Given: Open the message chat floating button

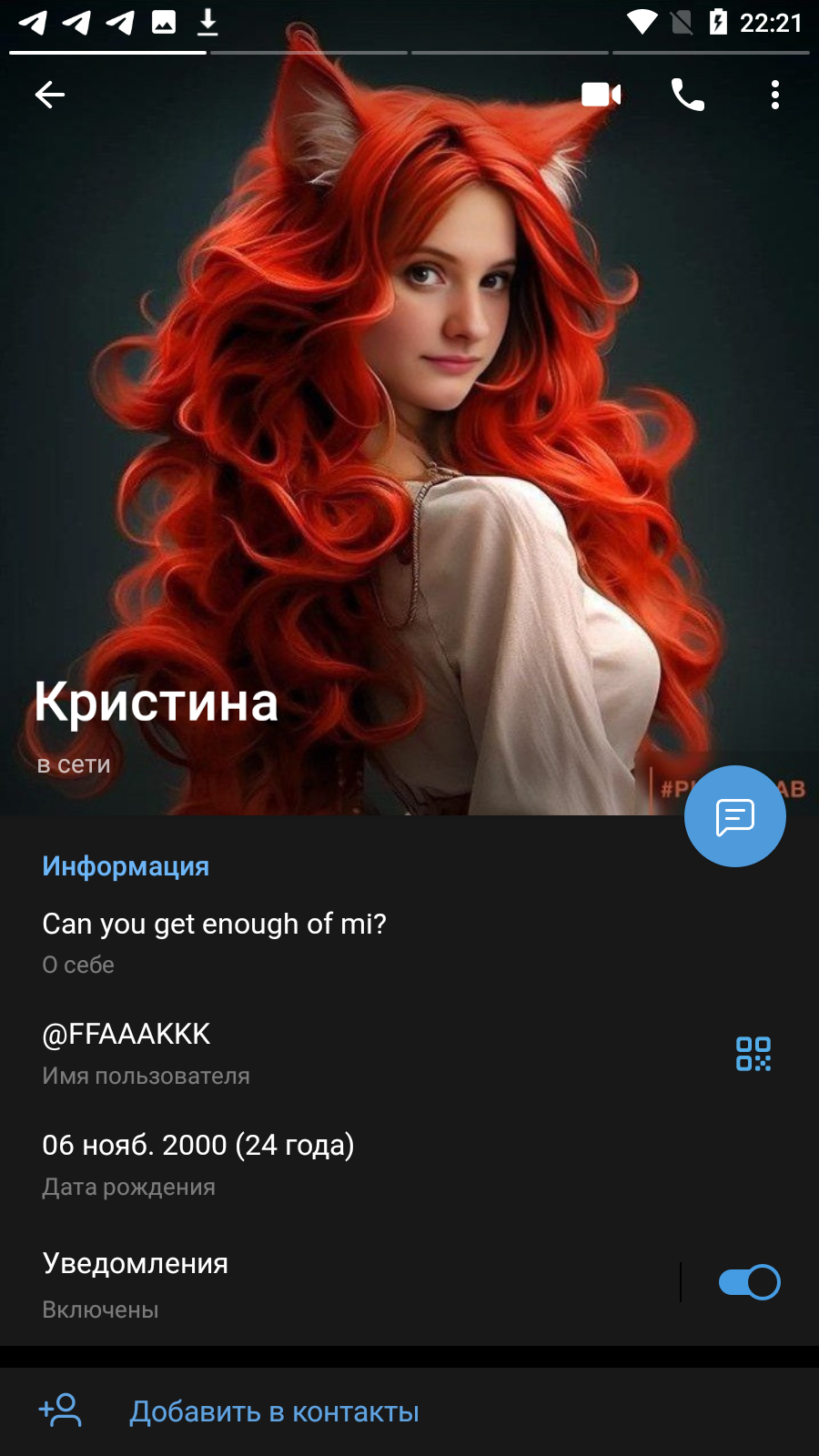Looking at the screenshot, I should 735,816.
